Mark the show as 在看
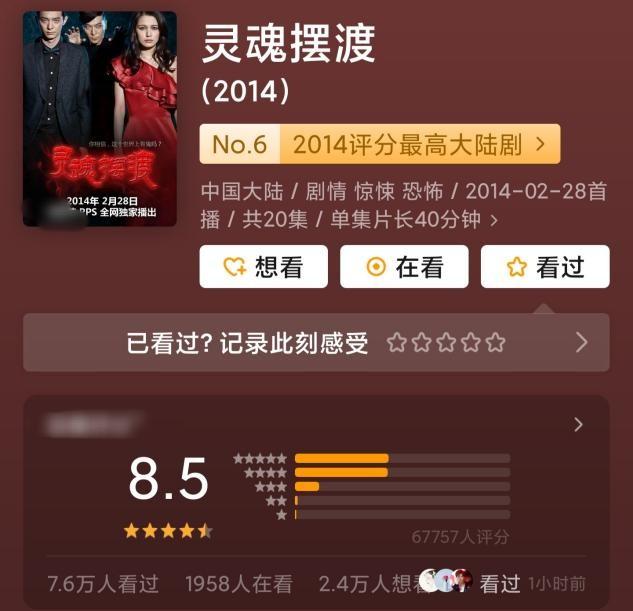Viewport: 633px width, 611px height. click(404, 267)
